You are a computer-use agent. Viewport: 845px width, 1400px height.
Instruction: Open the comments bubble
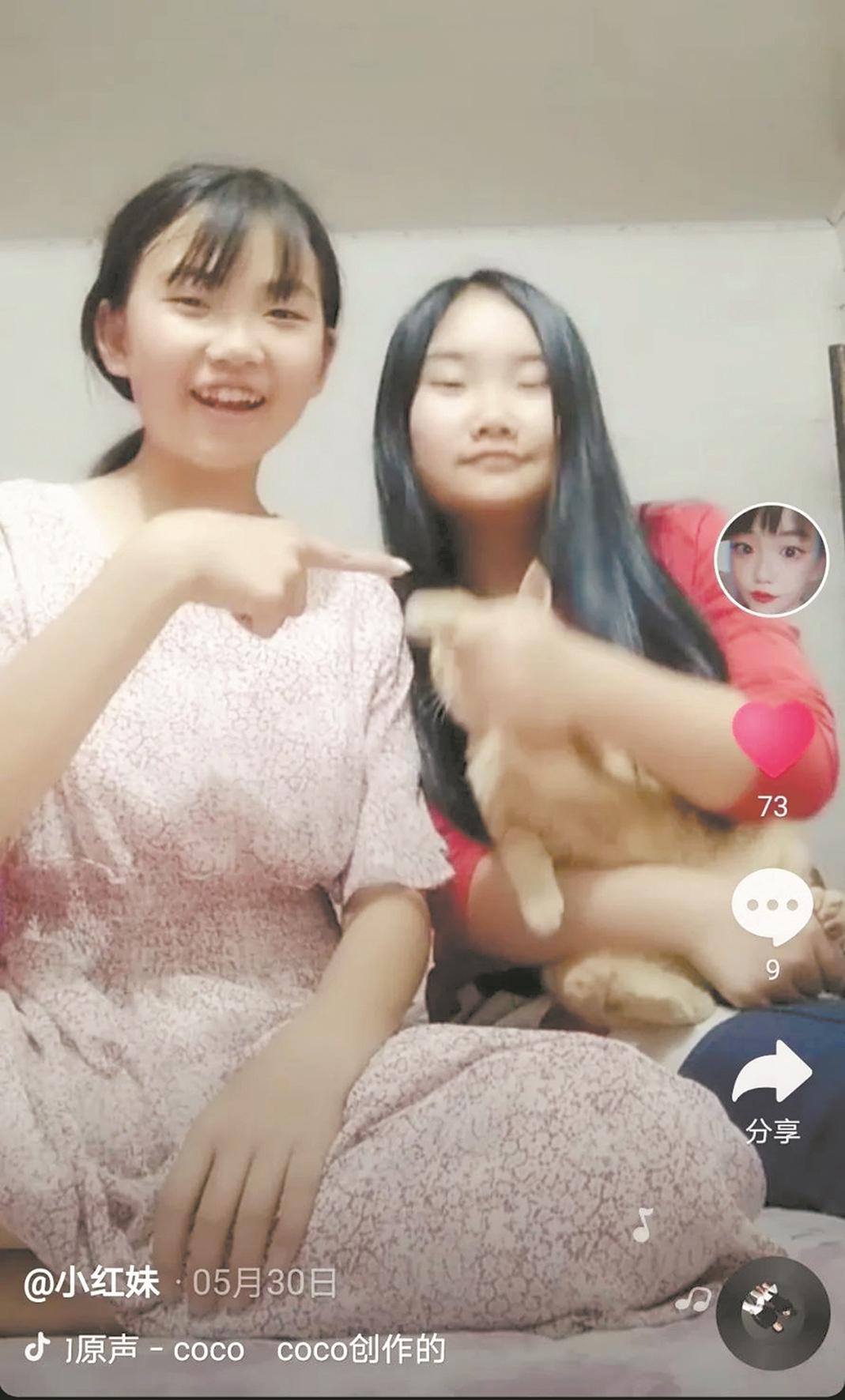(x=771, y=906)
